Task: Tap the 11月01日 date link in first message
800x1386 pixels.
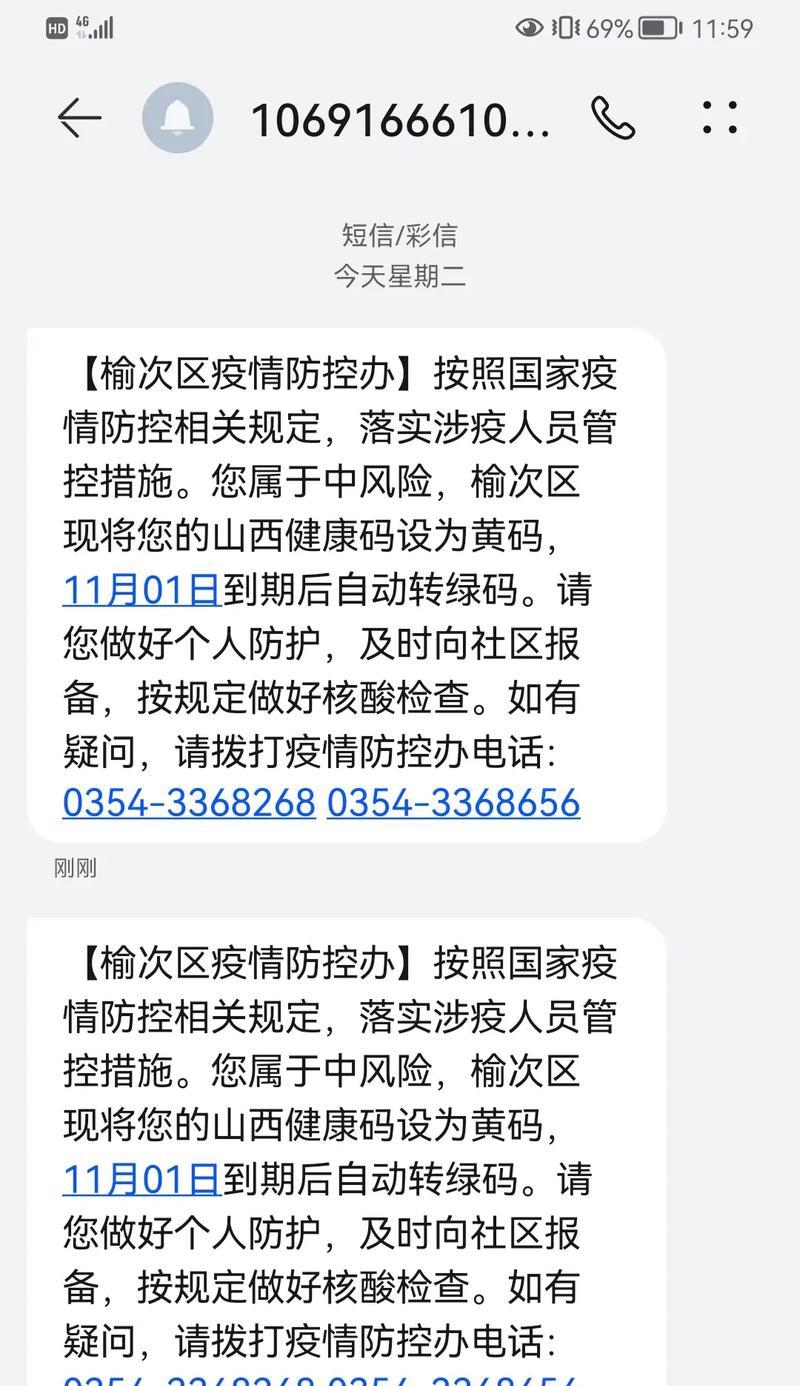Action: (x=142, y=590)
